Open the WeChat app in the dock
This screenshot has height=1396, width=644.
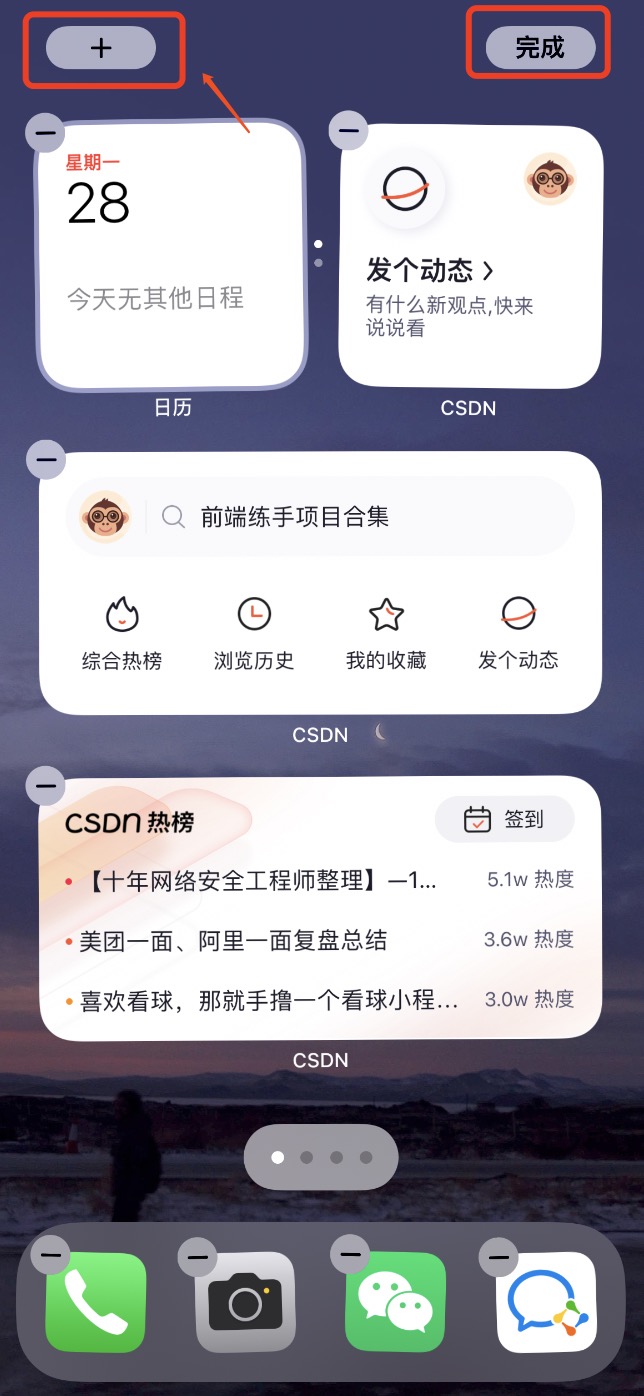tap(395, 1303)
